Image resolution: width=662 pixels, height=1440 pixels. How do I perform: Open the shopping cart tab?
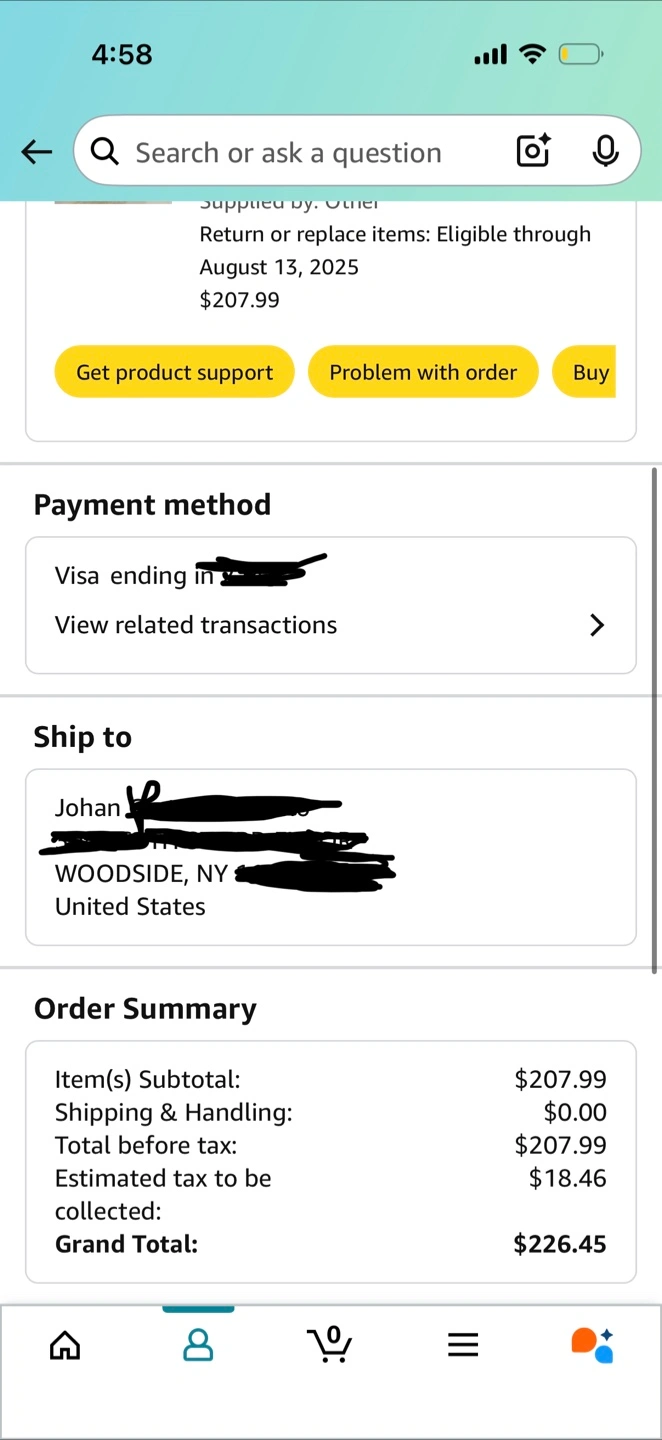click(330, 1344)
